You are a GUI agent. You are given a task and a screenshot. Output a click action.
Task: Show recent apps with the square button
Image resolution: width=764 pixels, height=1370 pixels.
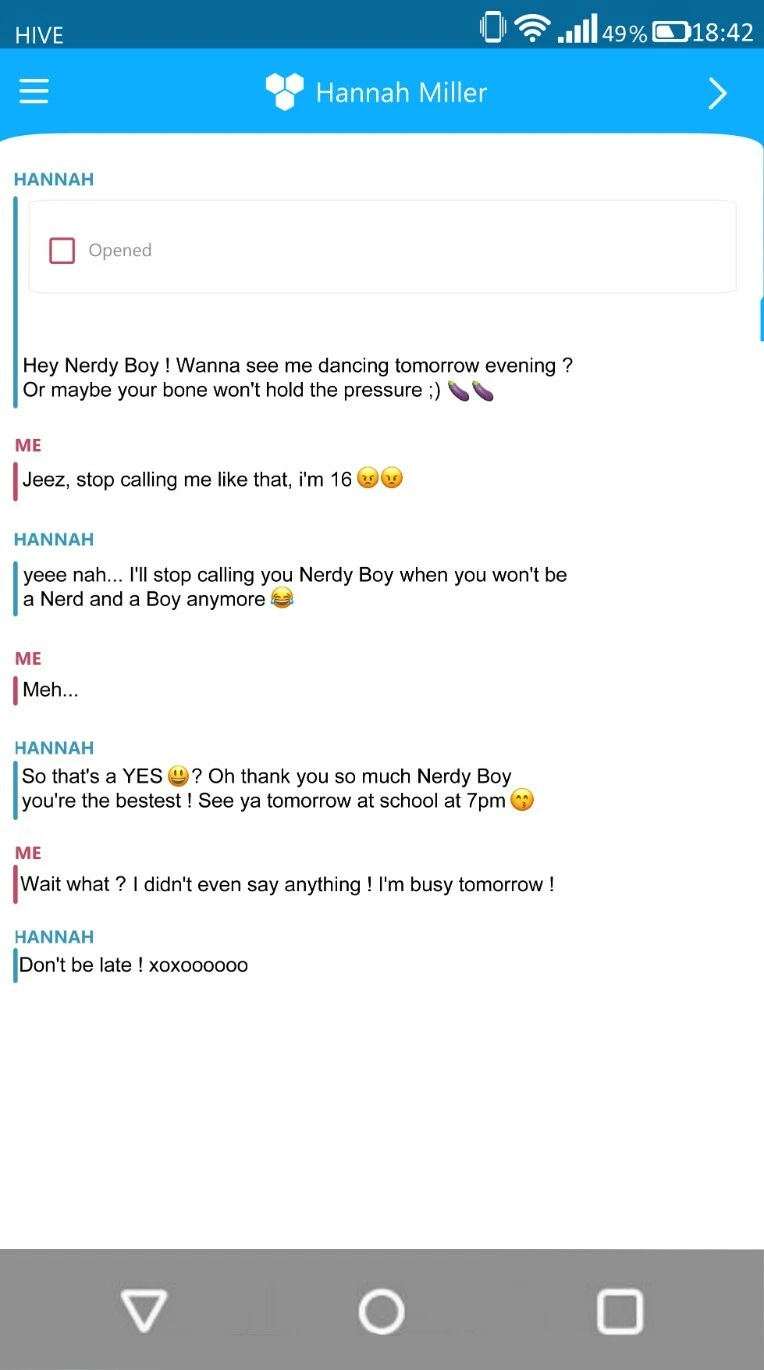pyautogui.click(x=619, y=1310)
